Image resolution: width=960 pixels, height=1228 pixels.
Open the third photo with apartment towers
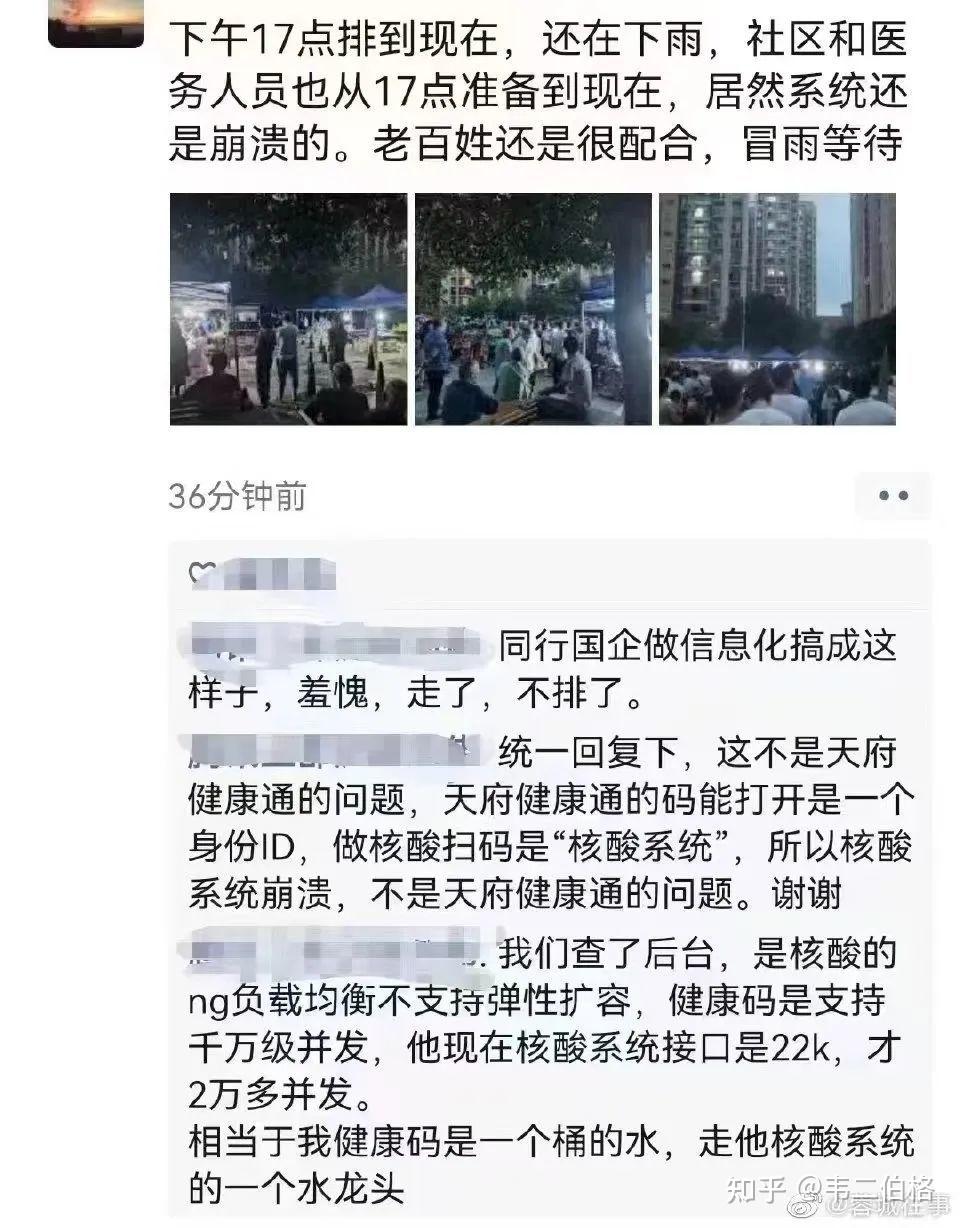777,309
